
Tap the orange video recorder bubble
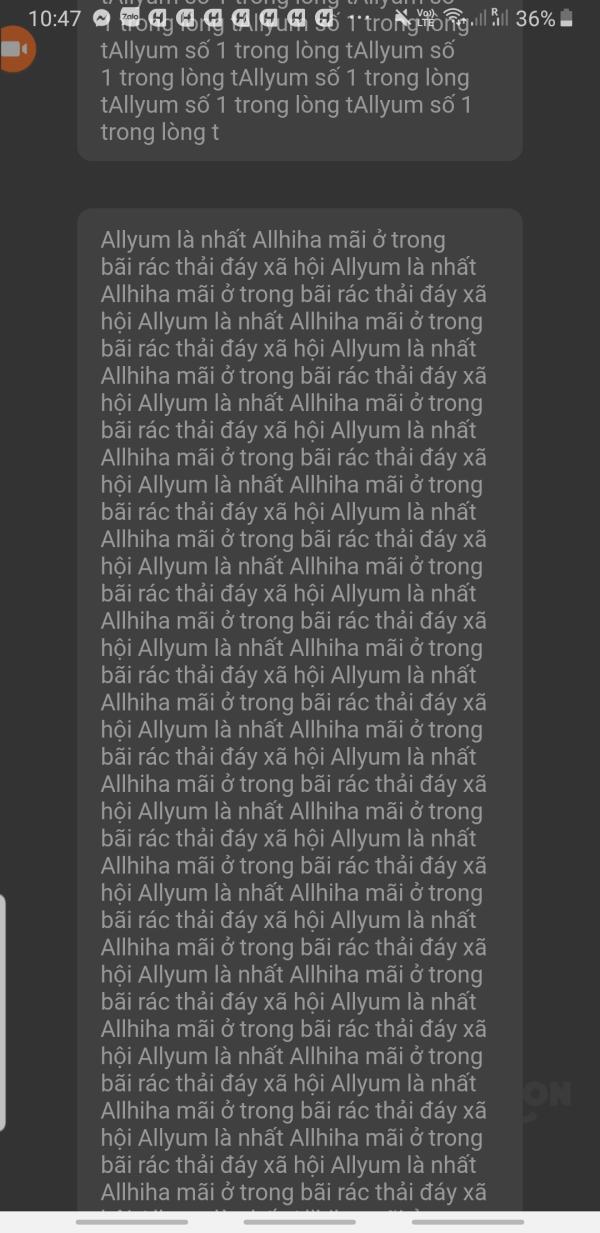(x=14, y=50)
